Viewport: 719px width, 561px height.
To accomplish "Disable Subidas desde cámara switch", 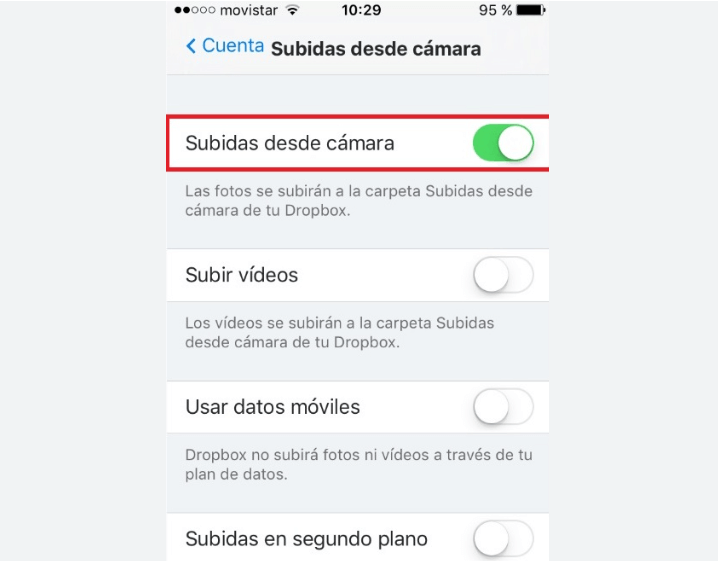I will [x=503, y=143].
